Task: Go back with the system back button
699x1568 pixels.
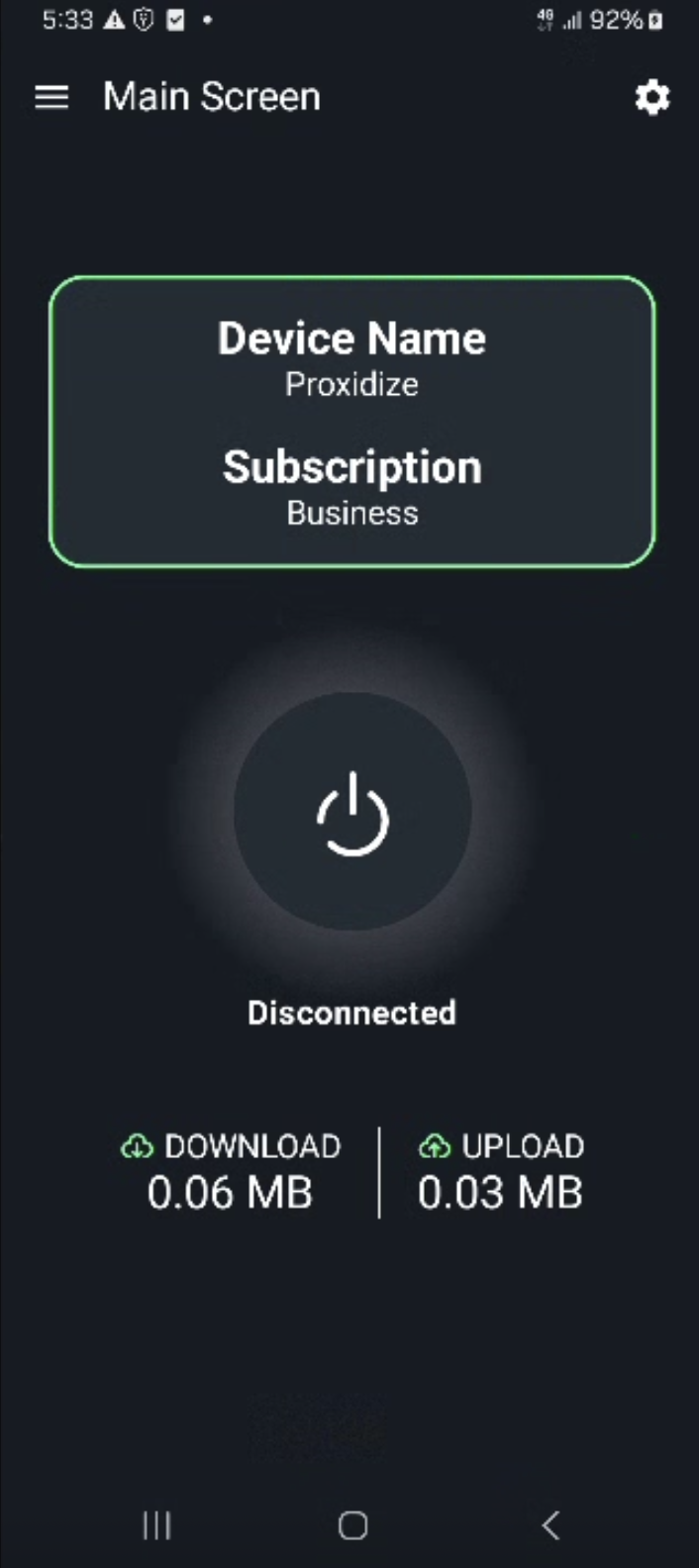Action: pos(551,1524)
